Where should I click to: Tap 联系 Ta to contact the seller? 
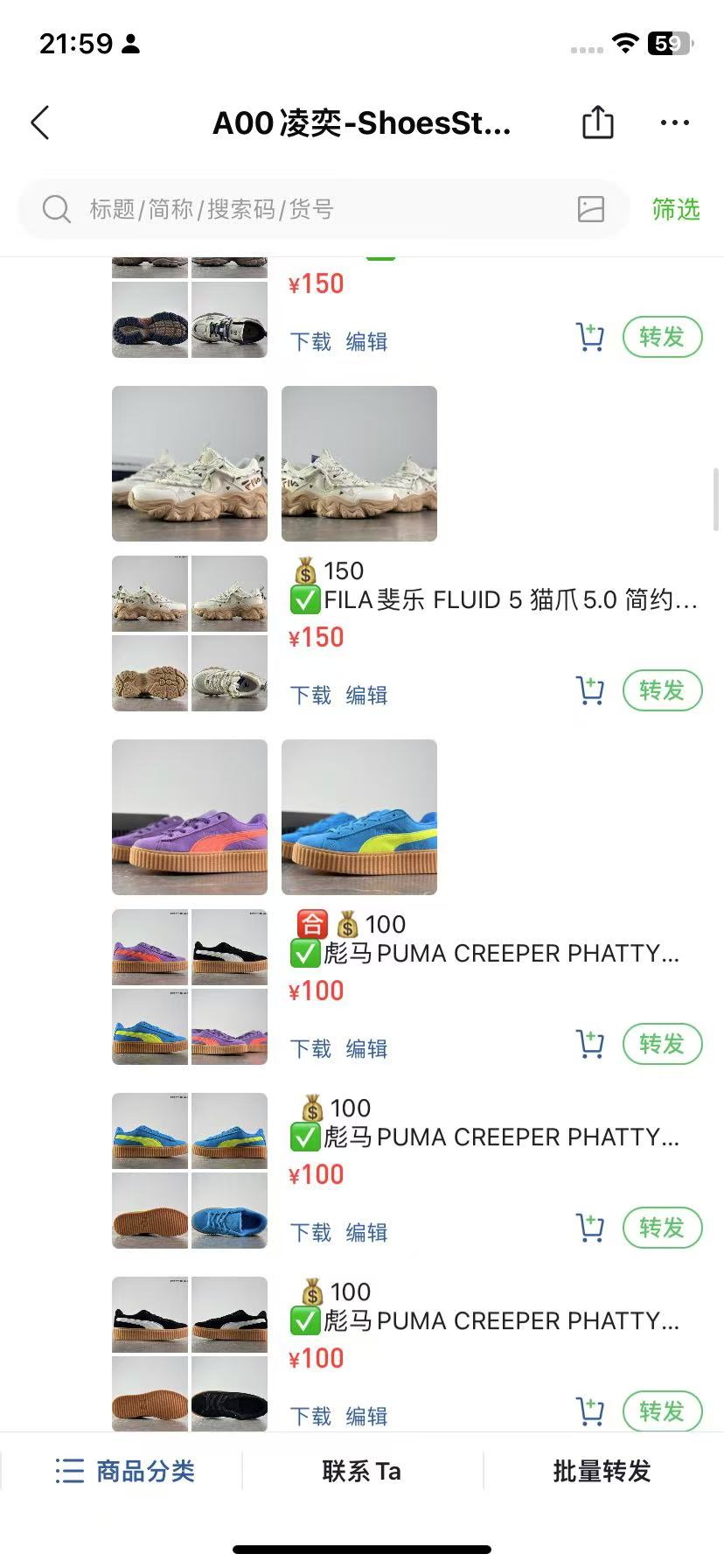point(362,1472)
